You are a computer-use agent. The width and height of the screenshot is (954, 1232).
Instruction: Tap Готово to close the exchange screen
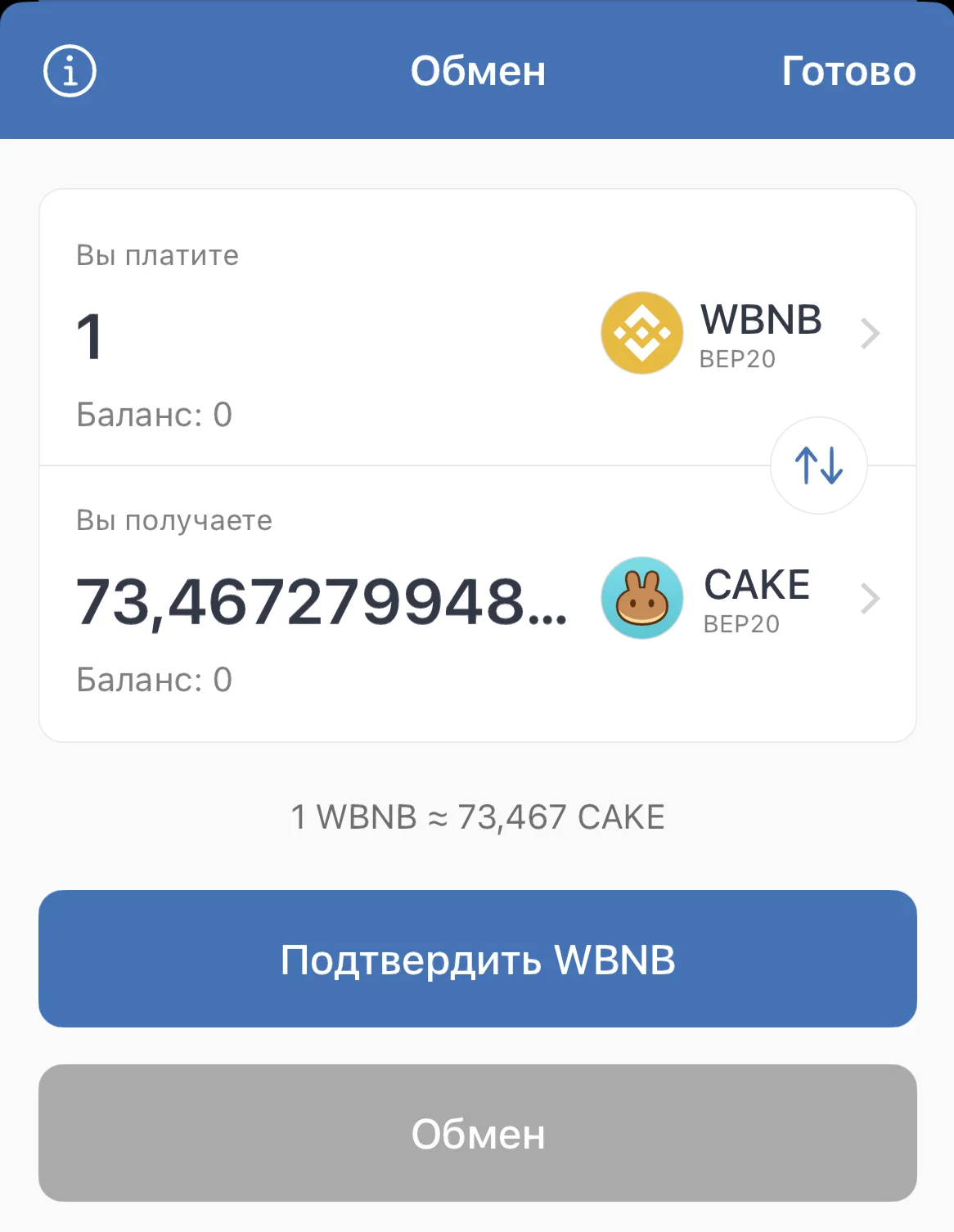848,71
